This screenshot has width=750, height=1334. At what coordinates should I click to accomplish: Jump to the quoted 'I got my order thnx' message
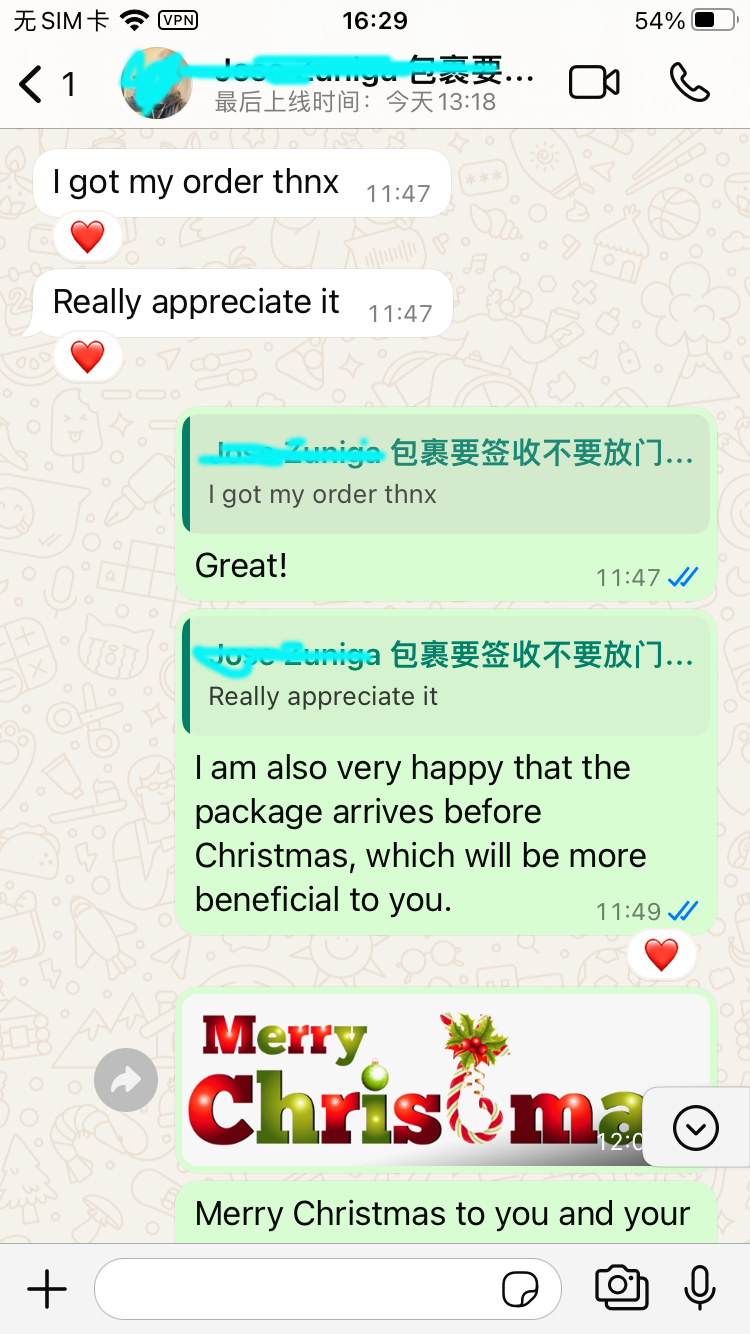[447, 473]
